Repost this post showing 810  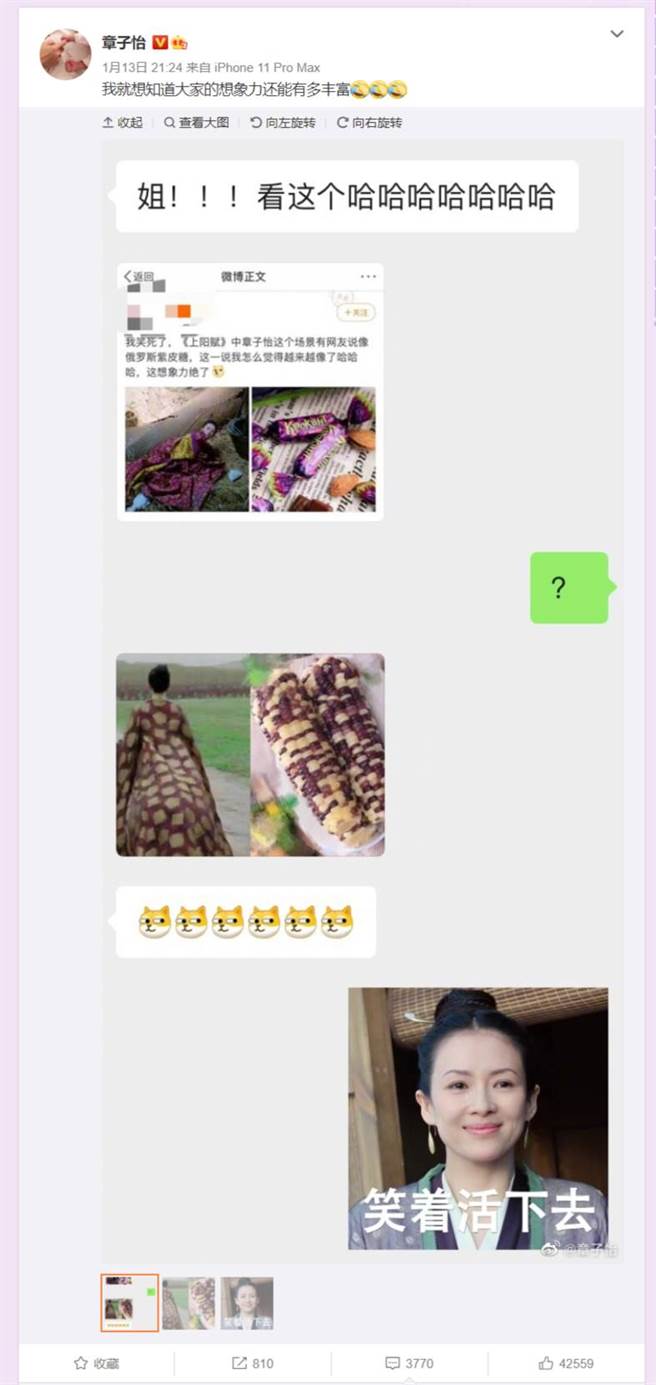[252, 1363]
